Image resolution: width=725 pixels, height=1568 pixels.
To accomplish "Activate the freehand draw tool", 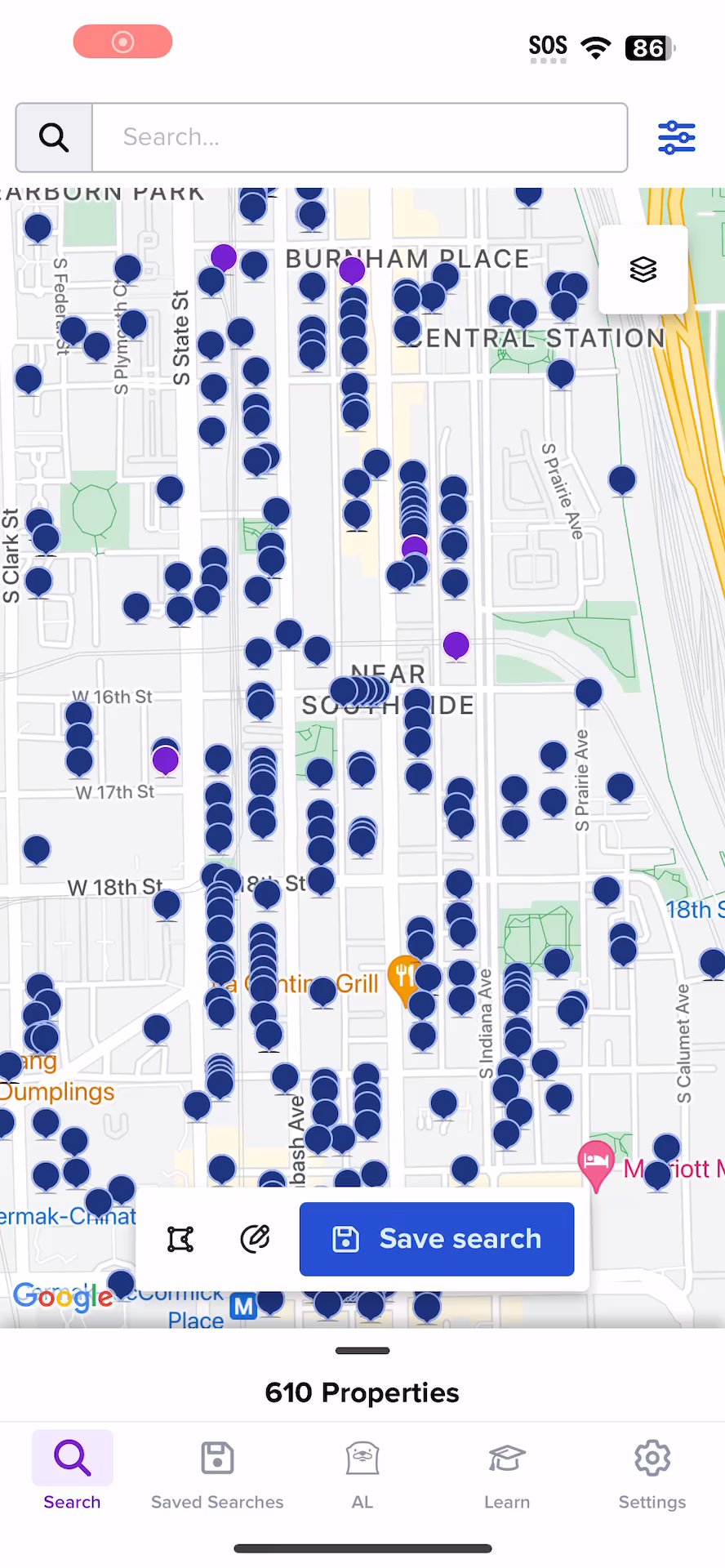I will [255, 1239].
